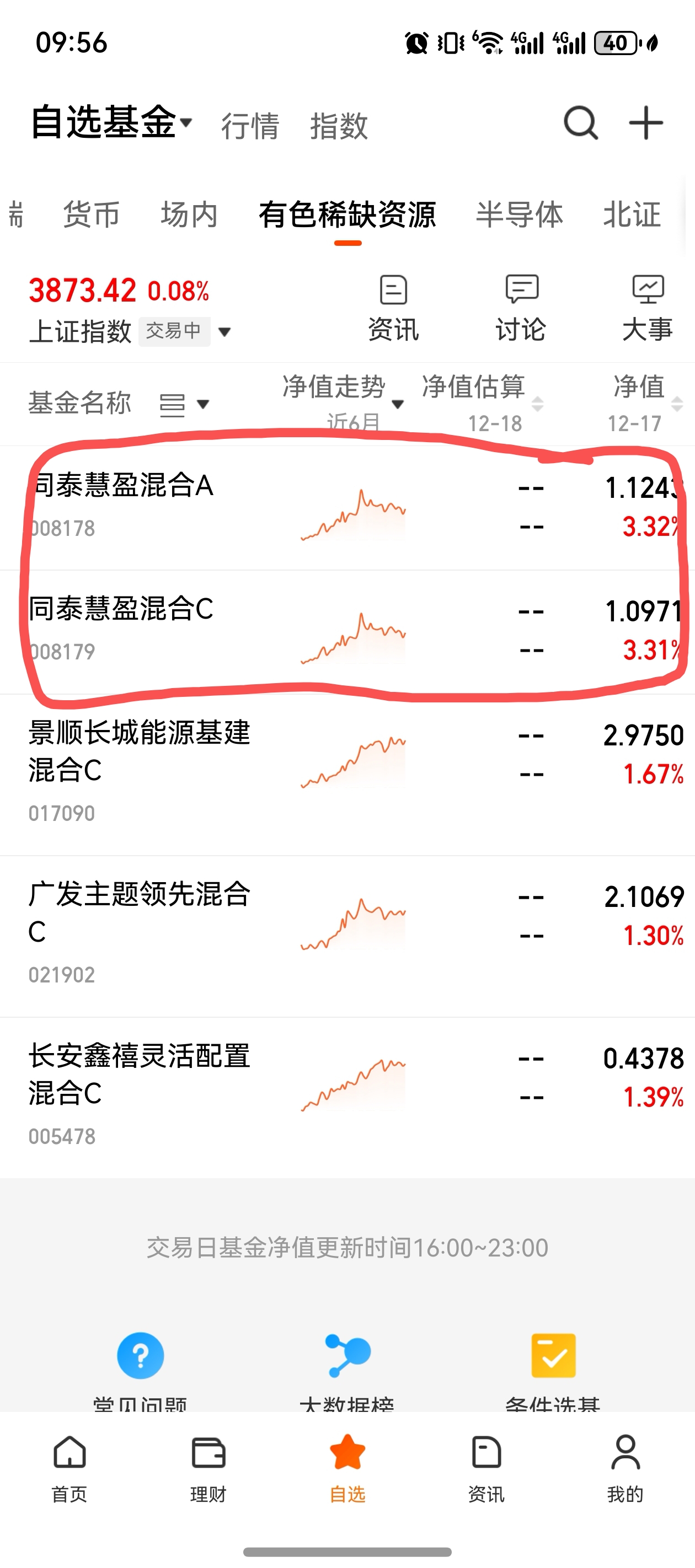Open fund 广发主题领先混合C
Image resolution: width=695 pixels, height=1568 pixels.
tap(347, 936)
